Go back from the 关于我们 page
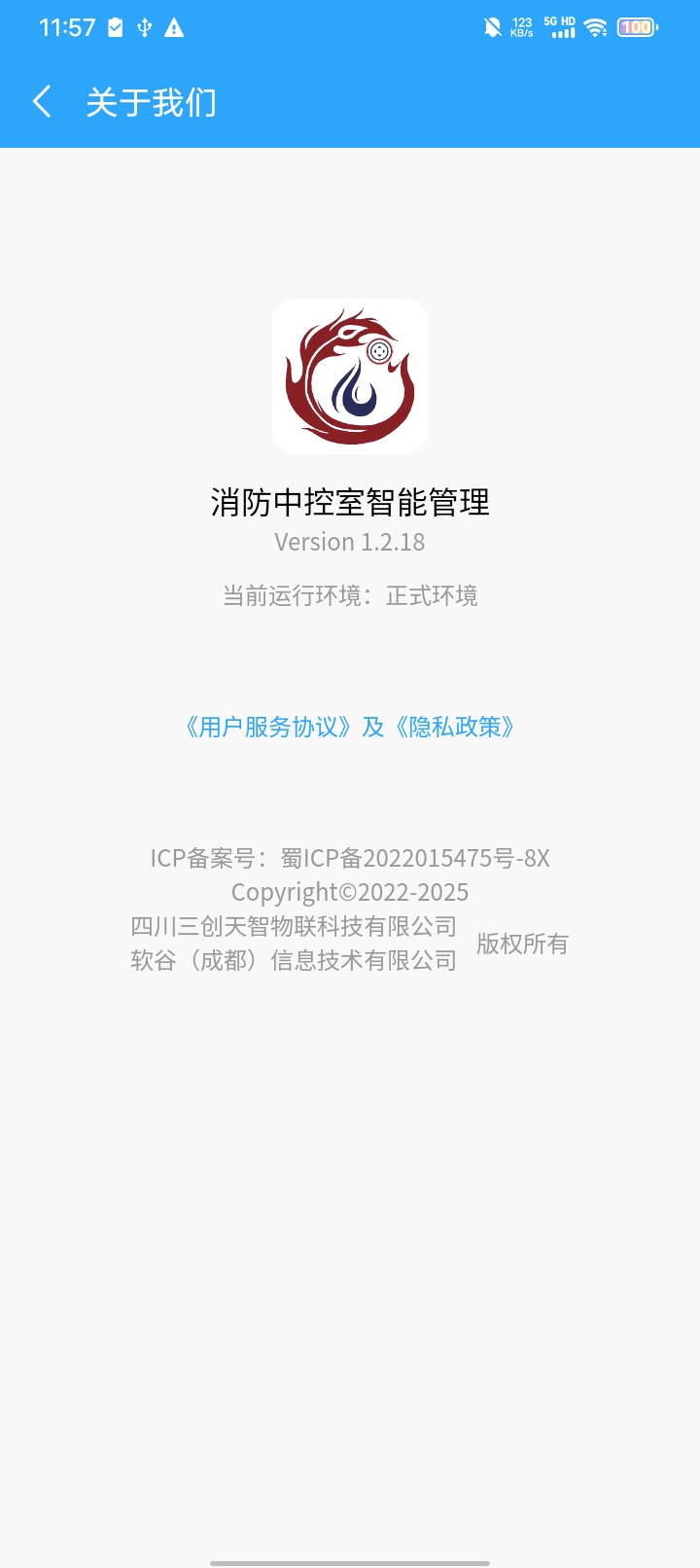This screenshot has width=700, height=1568. [x=42, y=101]
